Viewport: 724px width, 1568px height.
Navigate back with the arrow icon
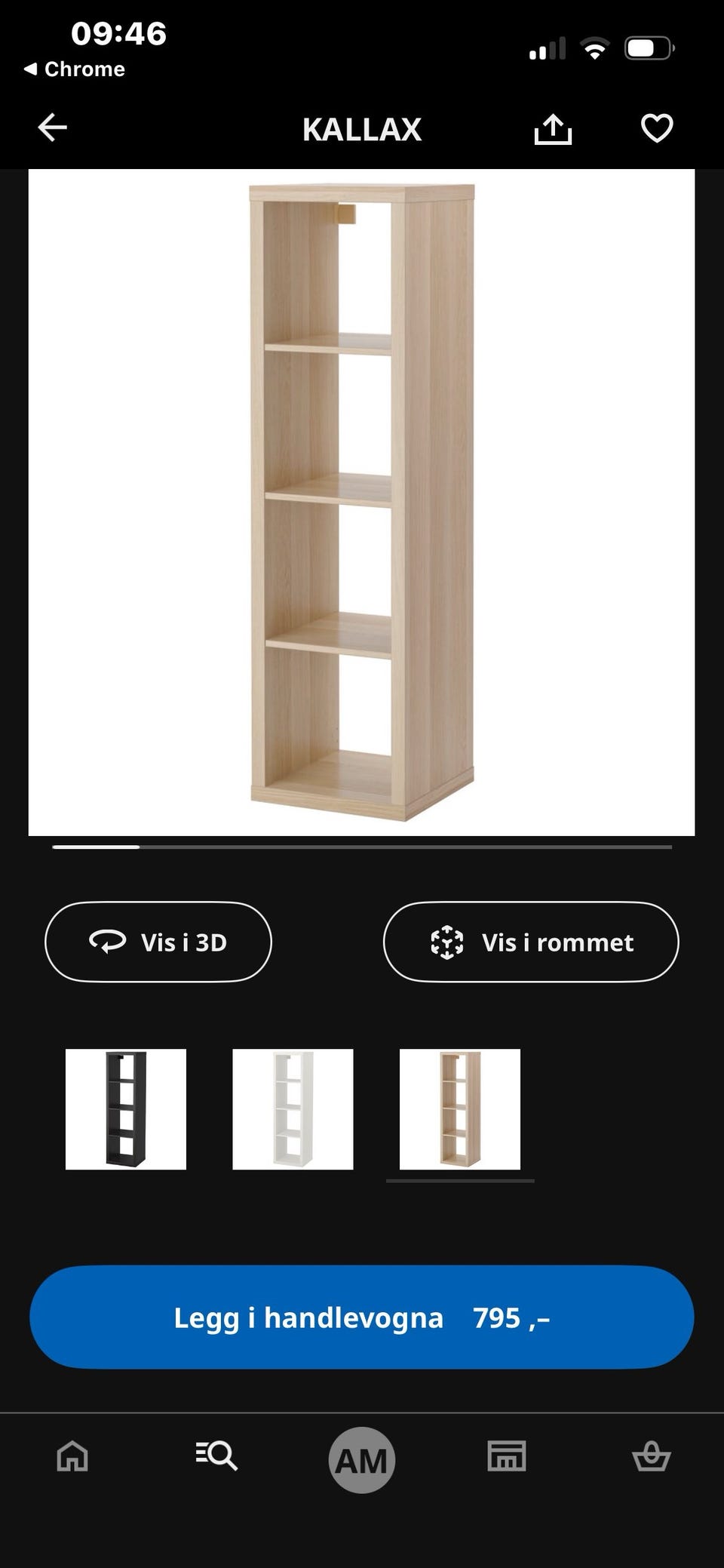[x=51, y=128]
